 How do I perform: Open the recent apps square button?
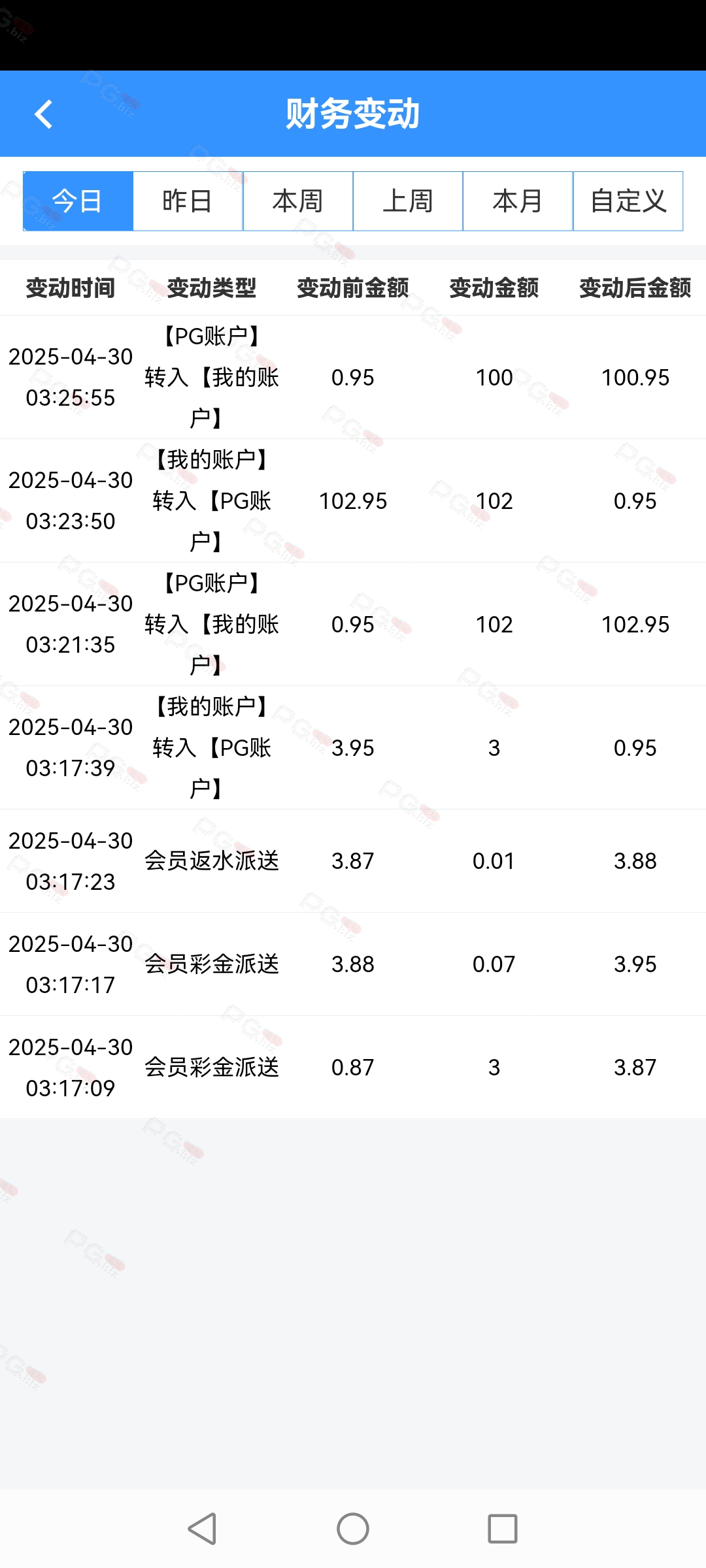click(x=503, y=1529)
